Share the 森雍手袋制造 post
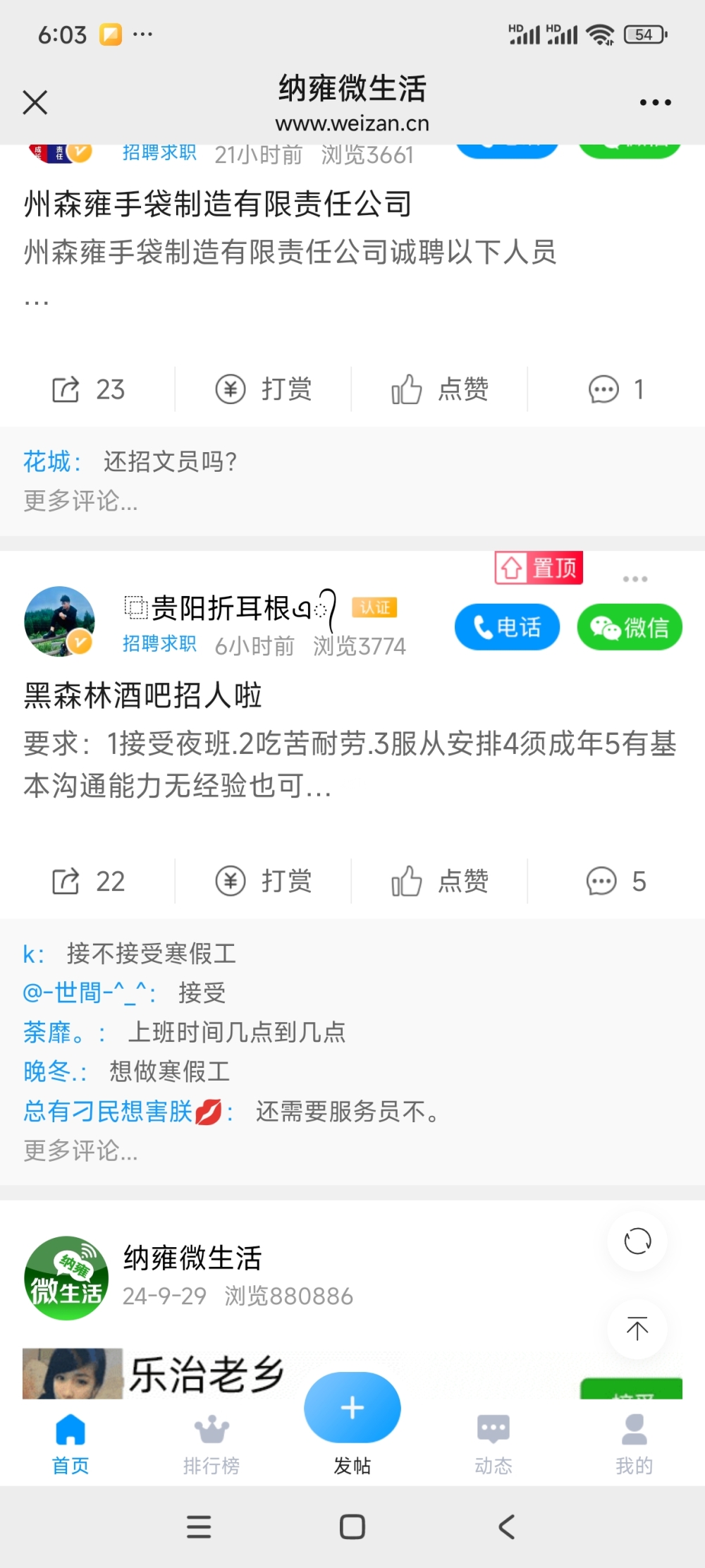The image size is (705, 1568). (88, 389)
